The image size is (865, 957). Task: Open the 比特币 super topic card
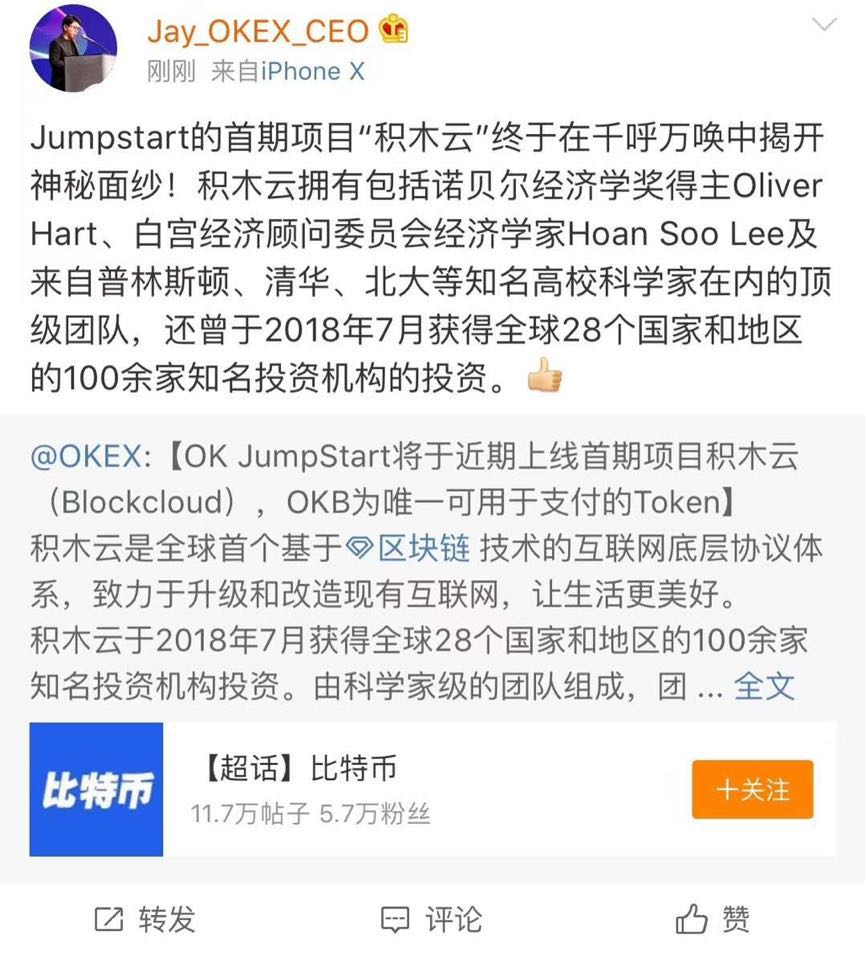pos(300,790)
